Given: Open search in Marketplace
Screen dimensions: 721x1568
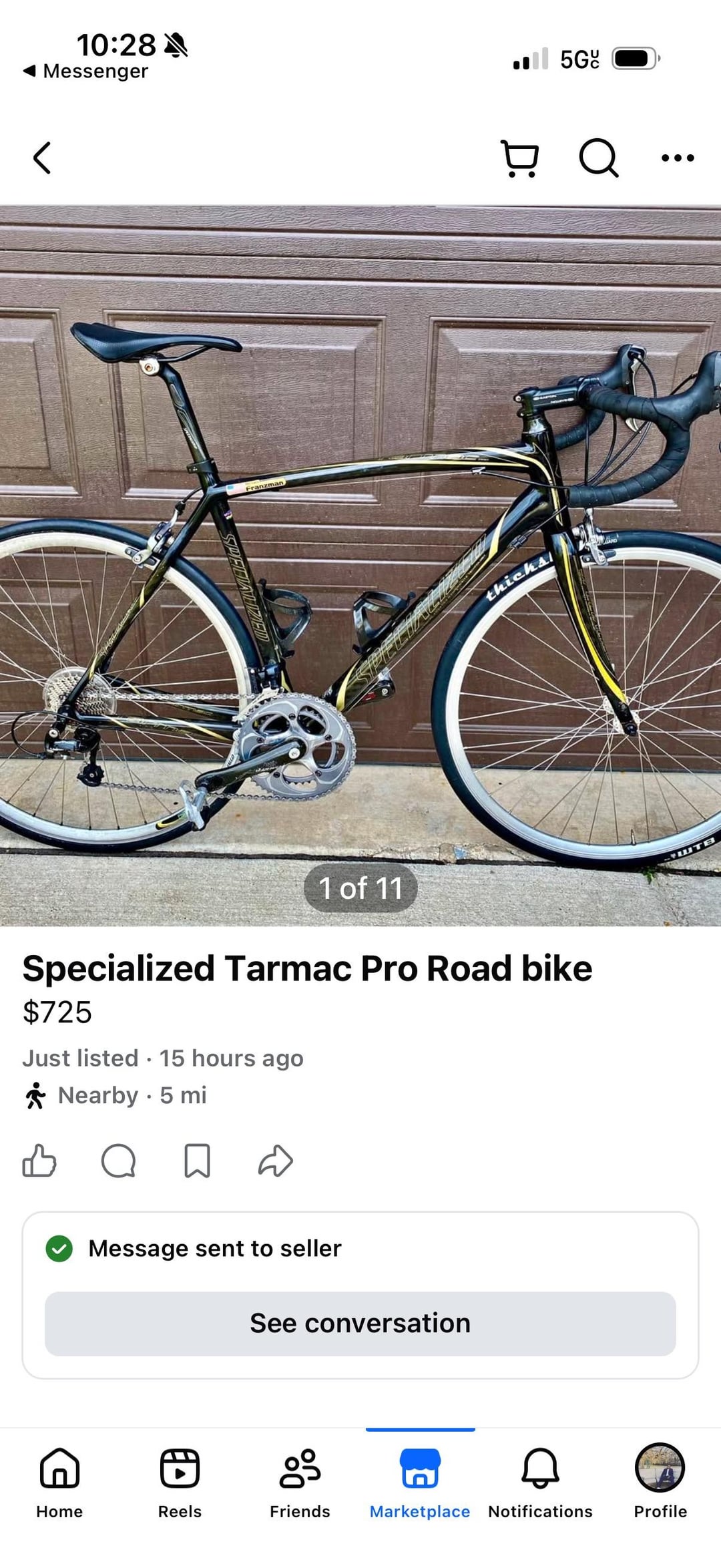Looking at the screenshot, I should tap(598, 158).
